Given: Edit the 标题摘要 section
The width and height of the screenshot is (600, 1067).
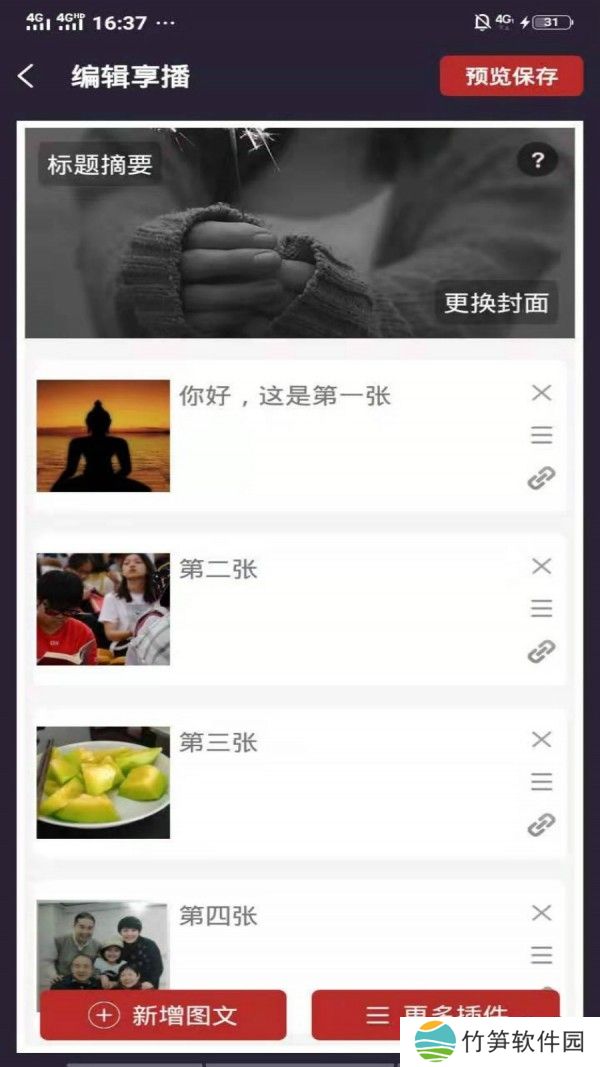Looking at the screenshot, I should click(100, 165).
